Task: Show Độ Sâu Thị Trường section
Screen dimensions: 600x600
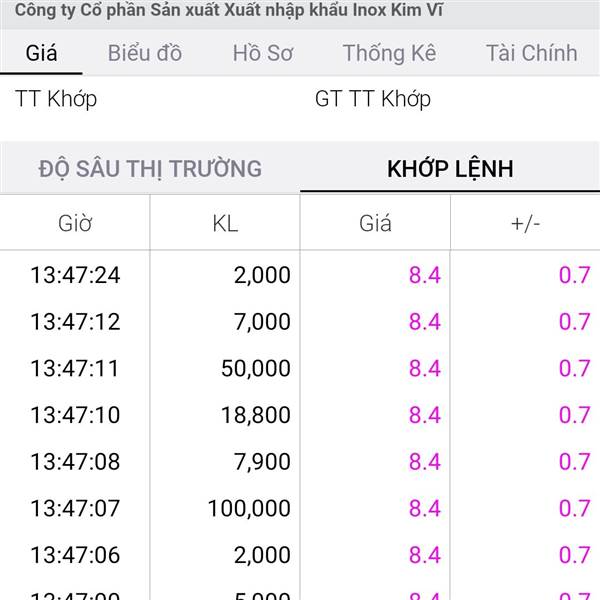Action: tap(150, 169)
